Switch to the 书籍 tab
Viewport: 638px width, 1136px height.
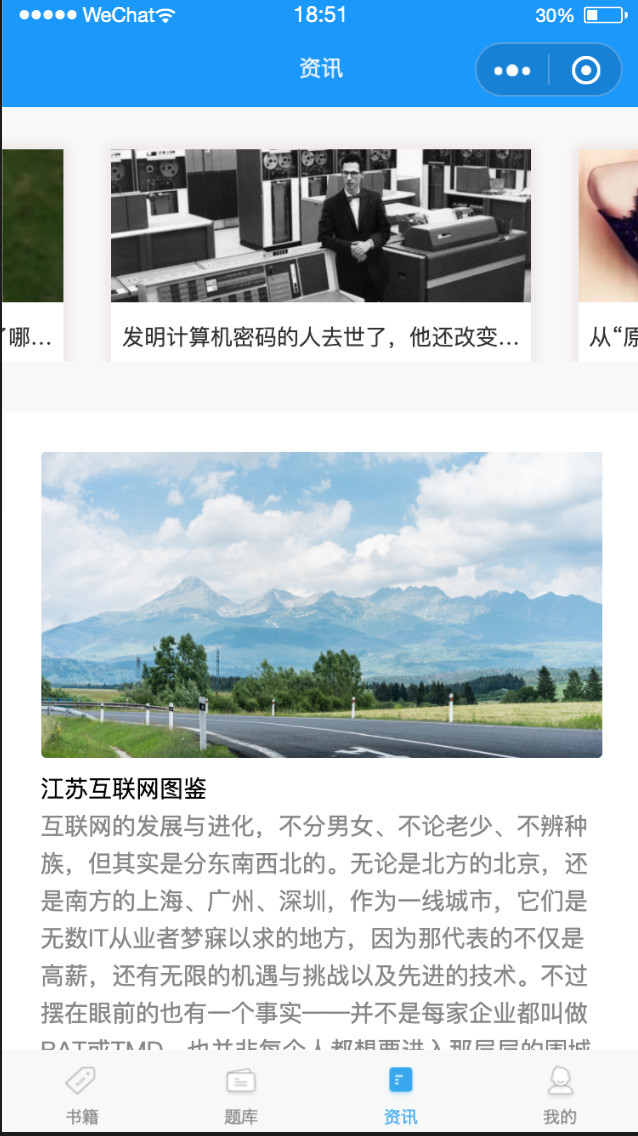pos(82,1094)
